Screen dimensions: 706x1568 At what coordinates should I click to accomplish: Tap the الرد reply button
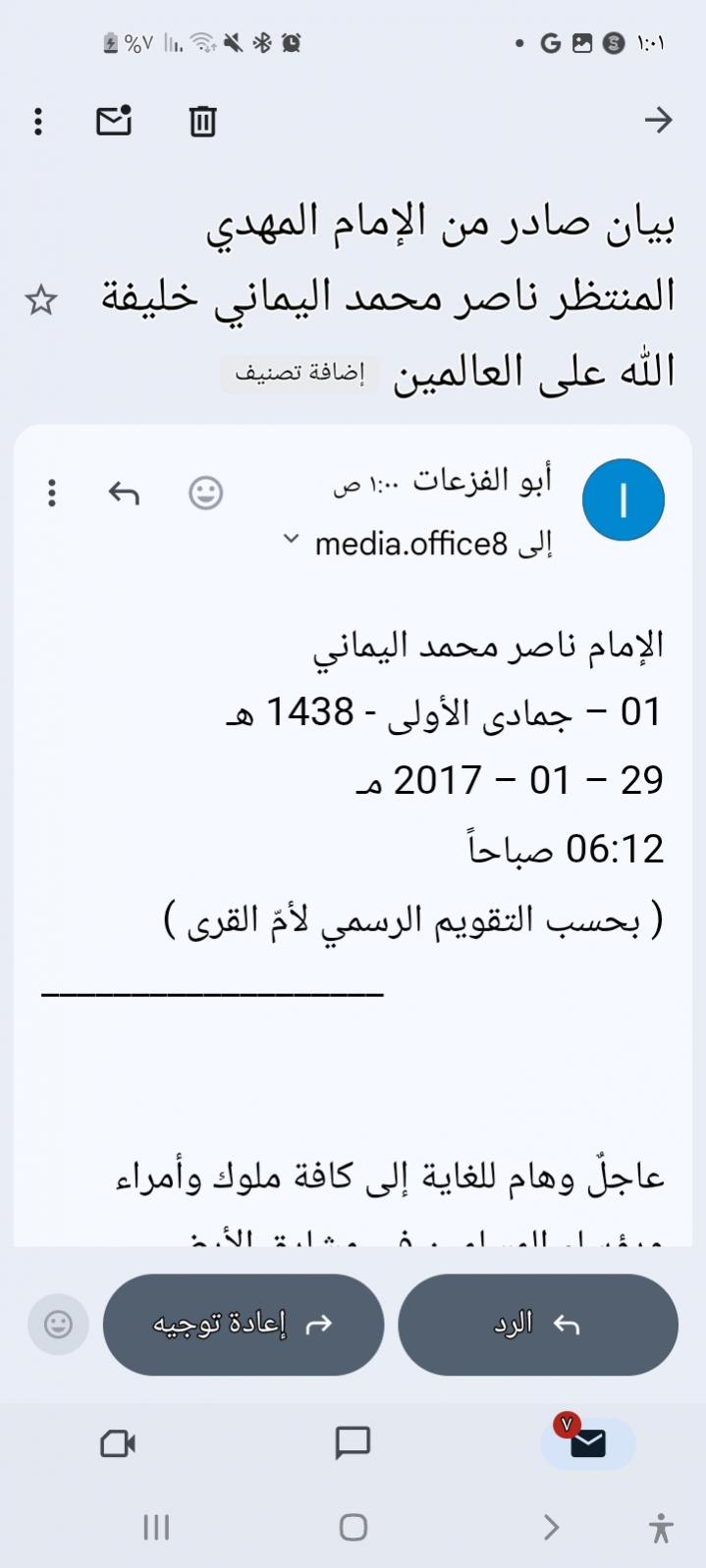tap(537, 1324)
